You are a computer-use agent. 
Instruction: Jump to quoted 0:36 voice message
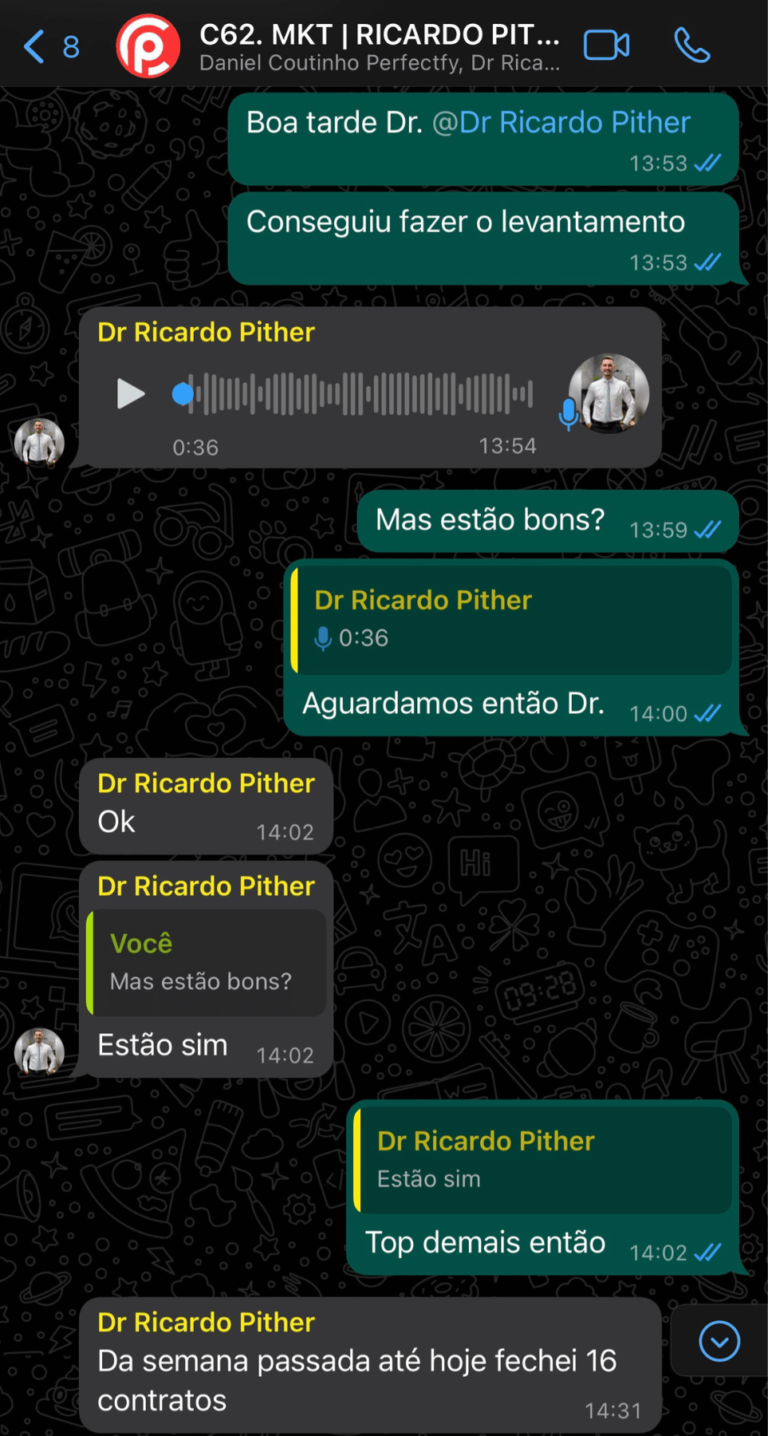511,620
